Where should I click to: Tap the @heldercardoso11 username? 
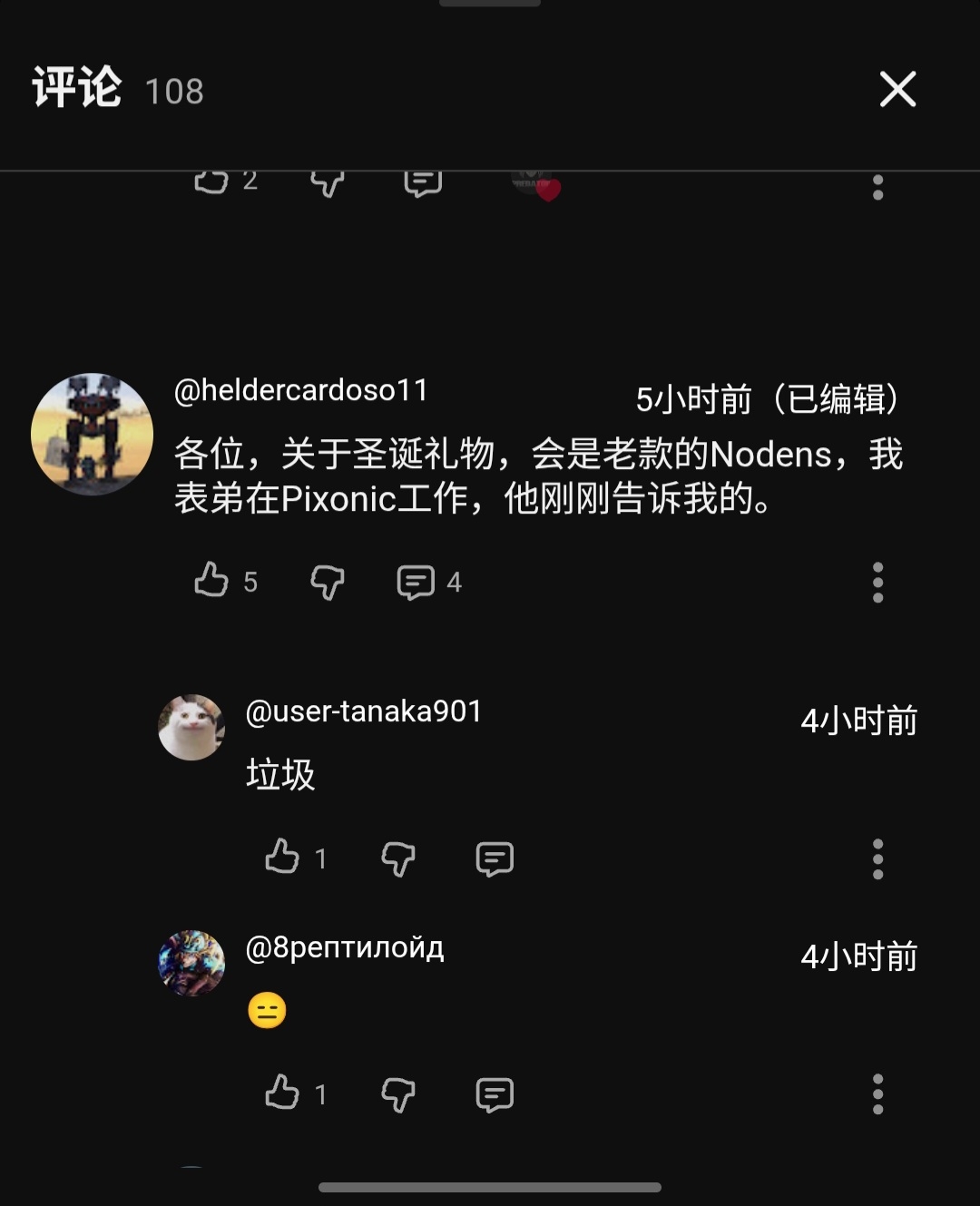pyautogui.click(x=300, y=390)
